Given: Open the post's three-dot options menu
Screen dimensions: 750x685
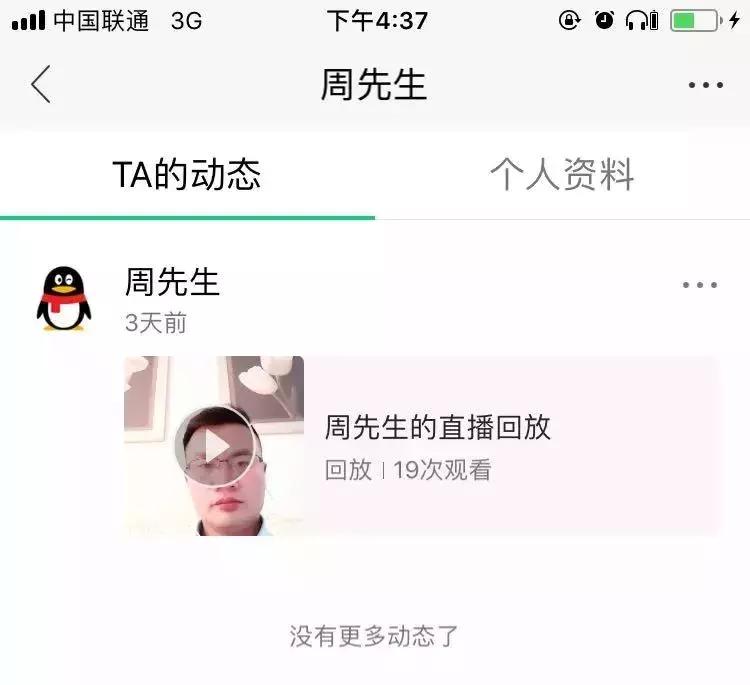Looking at the screenshot, I should [700, 285].
